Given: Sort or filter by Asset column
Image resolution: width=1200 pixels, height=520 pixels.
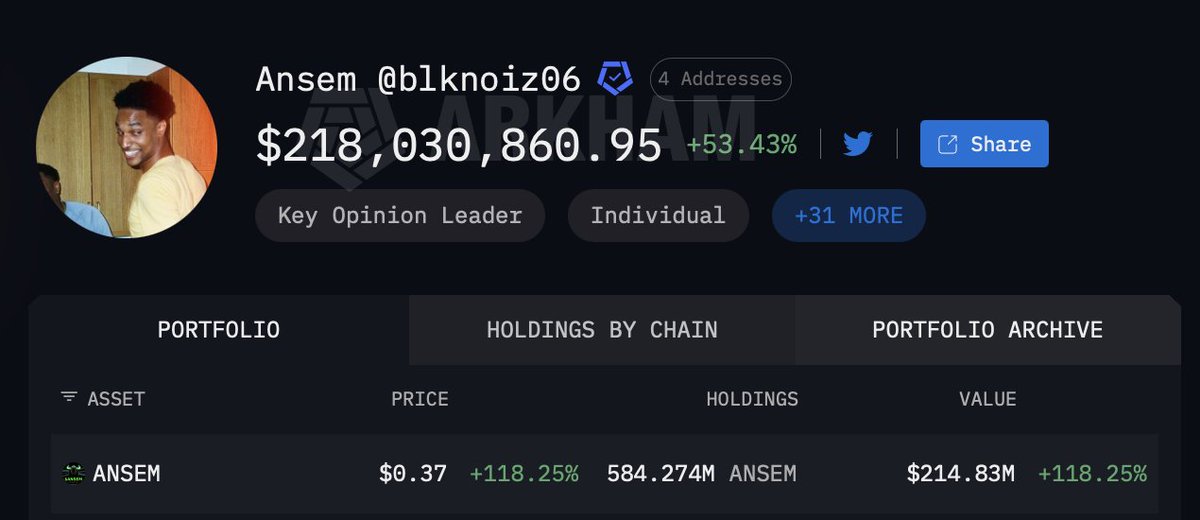Looking at the screenshot, I should (x=103, y=399).
